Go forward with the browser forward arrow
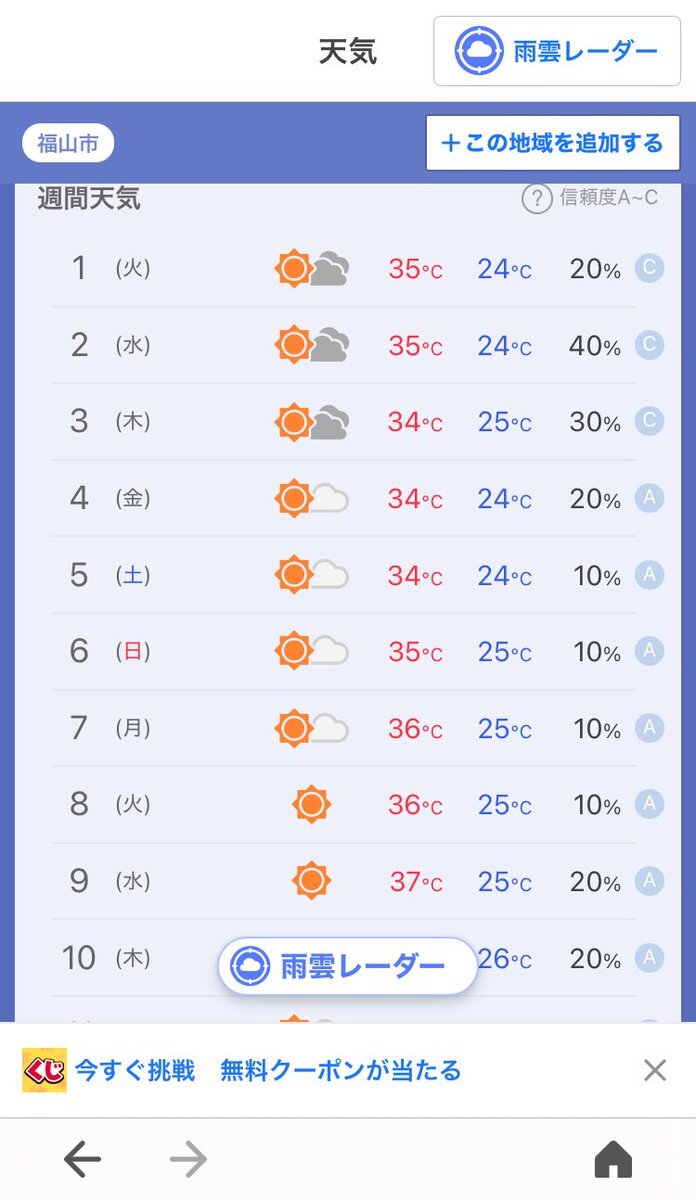The image size is (696, 1200). [188, 1160]
